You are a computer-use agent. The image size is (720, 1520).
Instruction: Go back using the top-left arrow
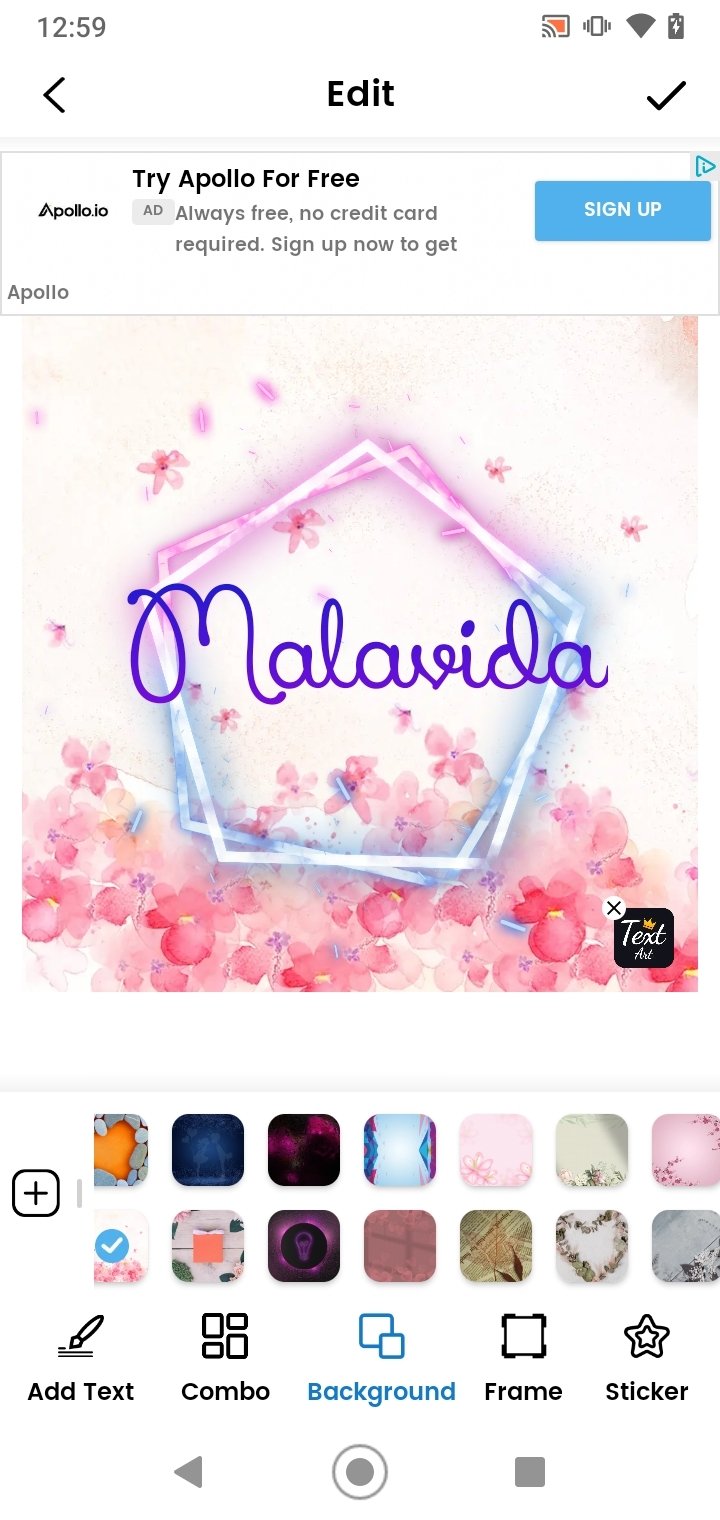coord(54,95)
